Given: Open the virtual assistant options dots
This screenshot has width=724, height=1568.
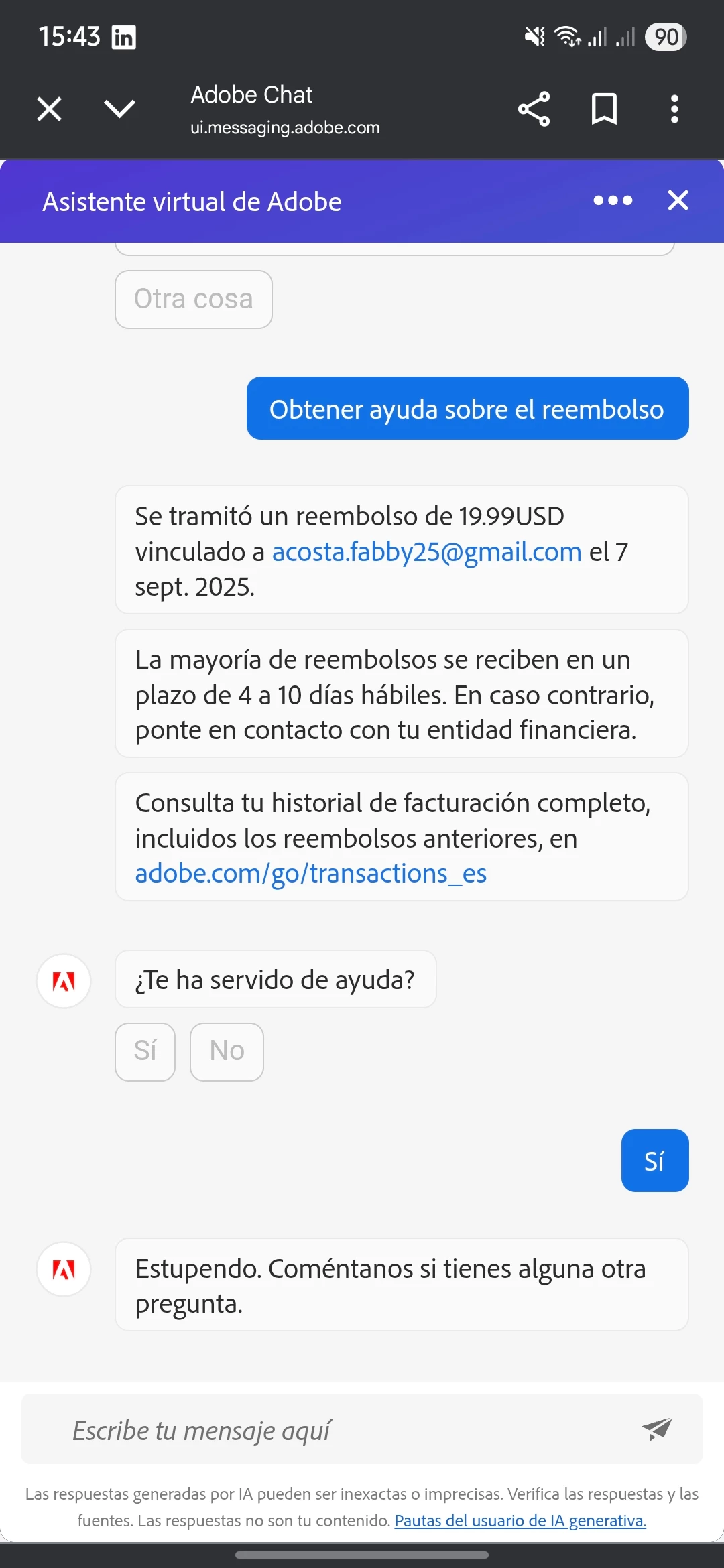Looking at the screenshot, I should pos(613,200).
